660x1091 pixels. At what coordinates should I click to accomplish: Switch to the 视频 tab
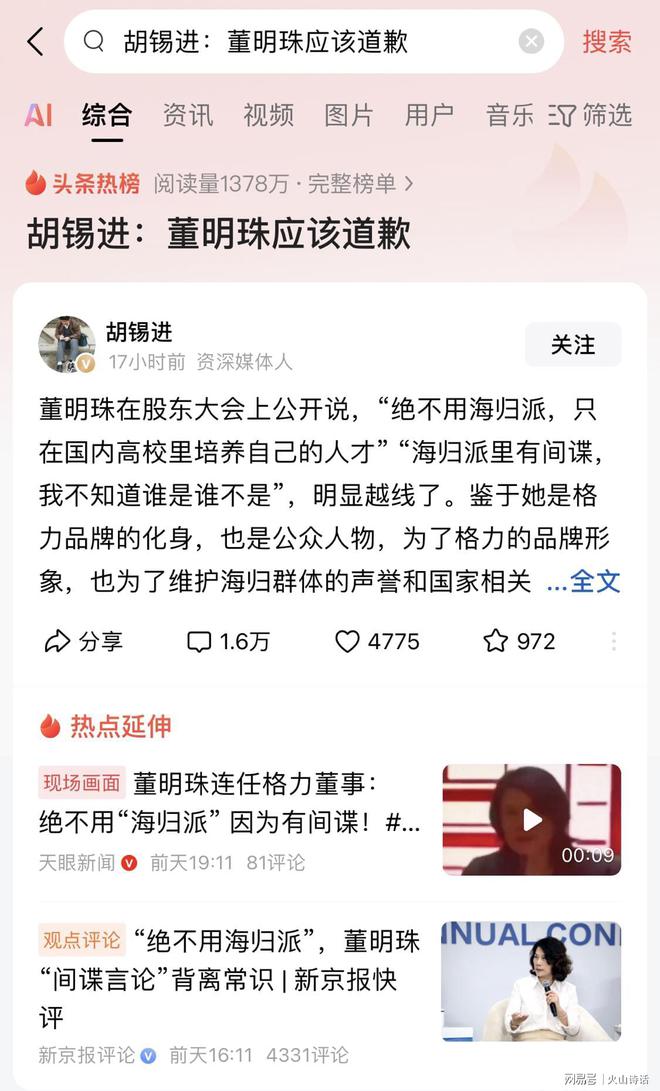268,115
